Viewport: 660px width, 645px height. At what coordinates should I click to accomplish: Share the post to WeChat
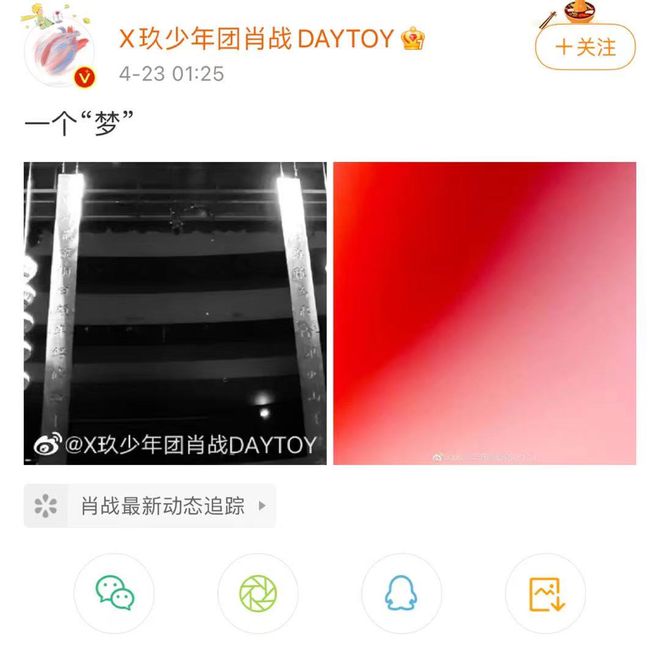coord(114,593)
